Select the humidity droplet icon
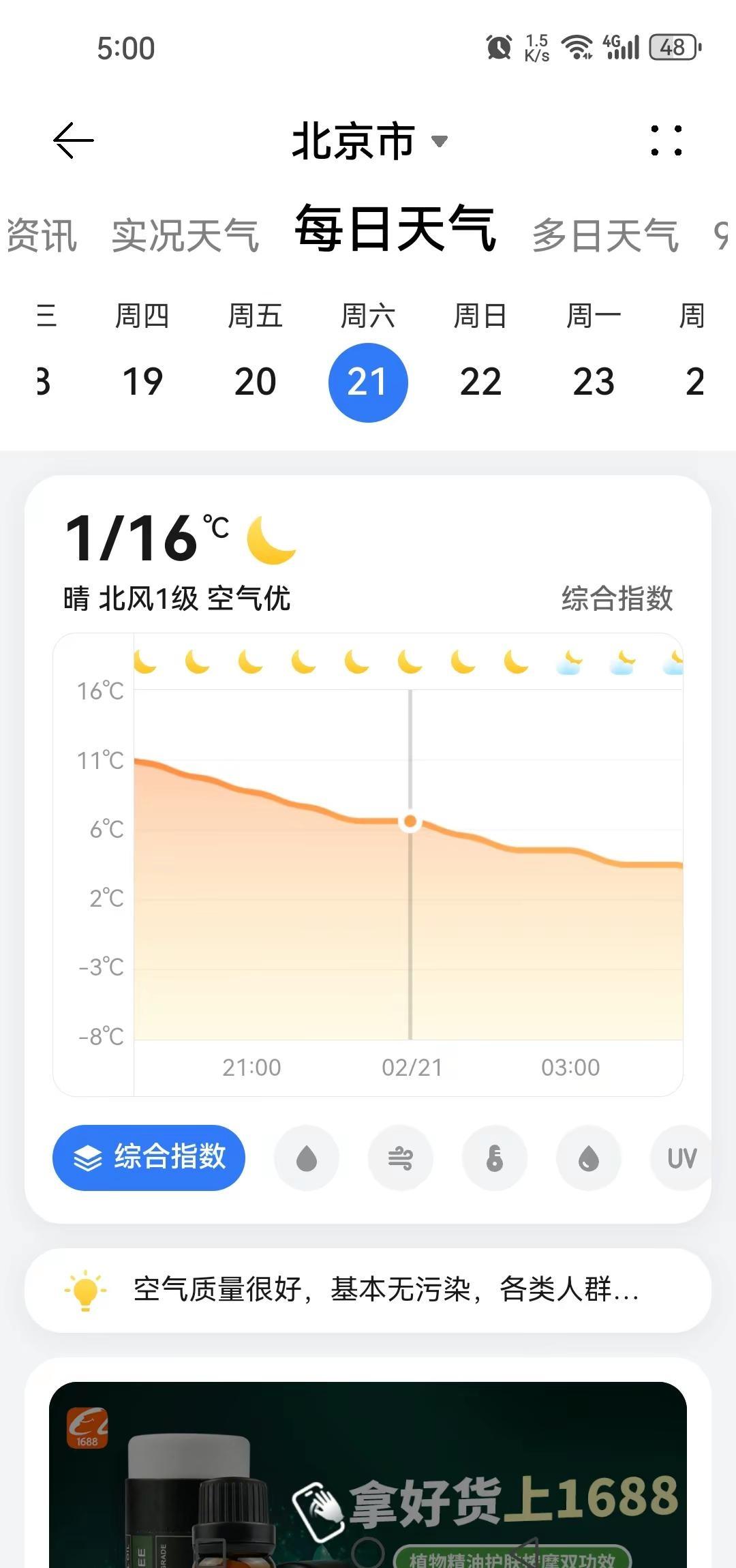This screenshot has width=736, height=1568. point(588,1158)
